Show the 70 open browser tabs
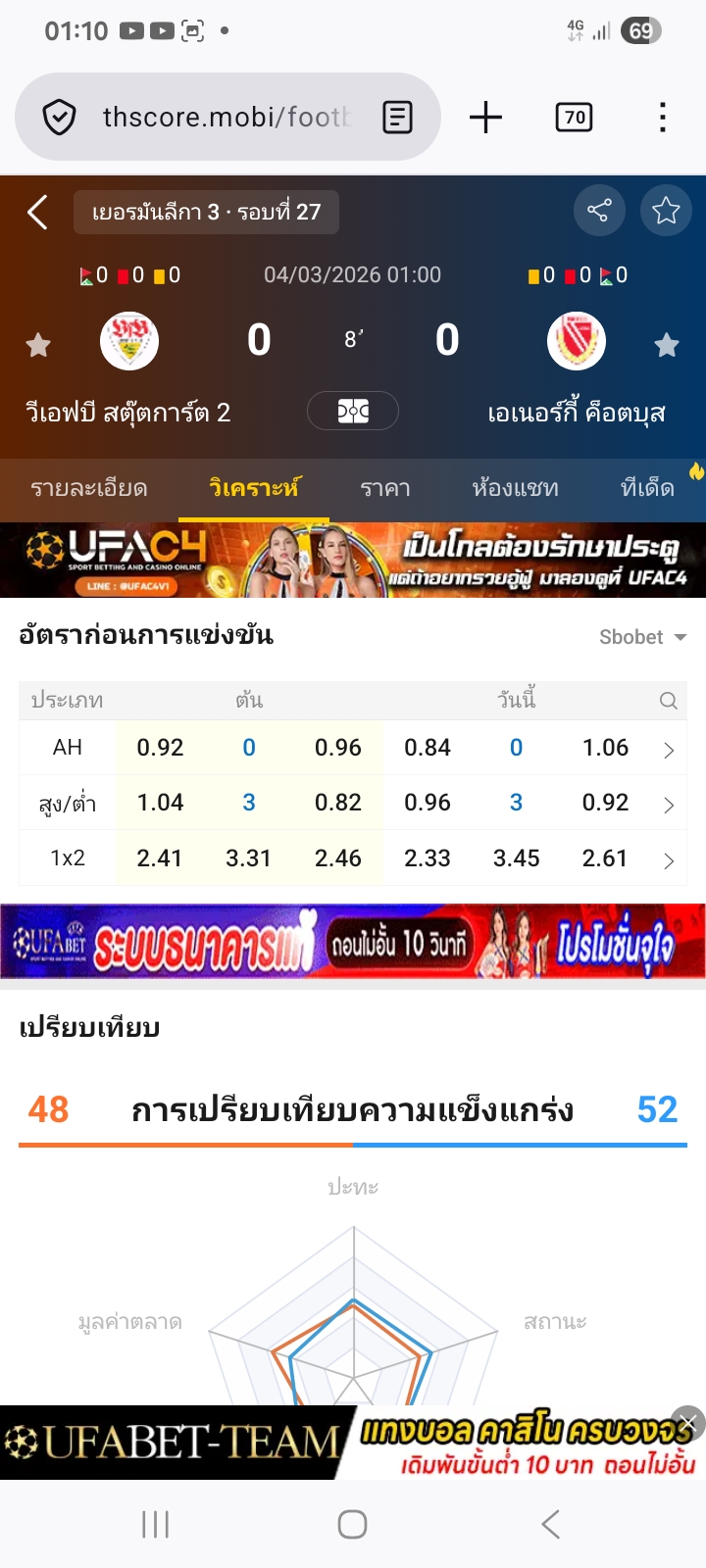 (574, 118)
